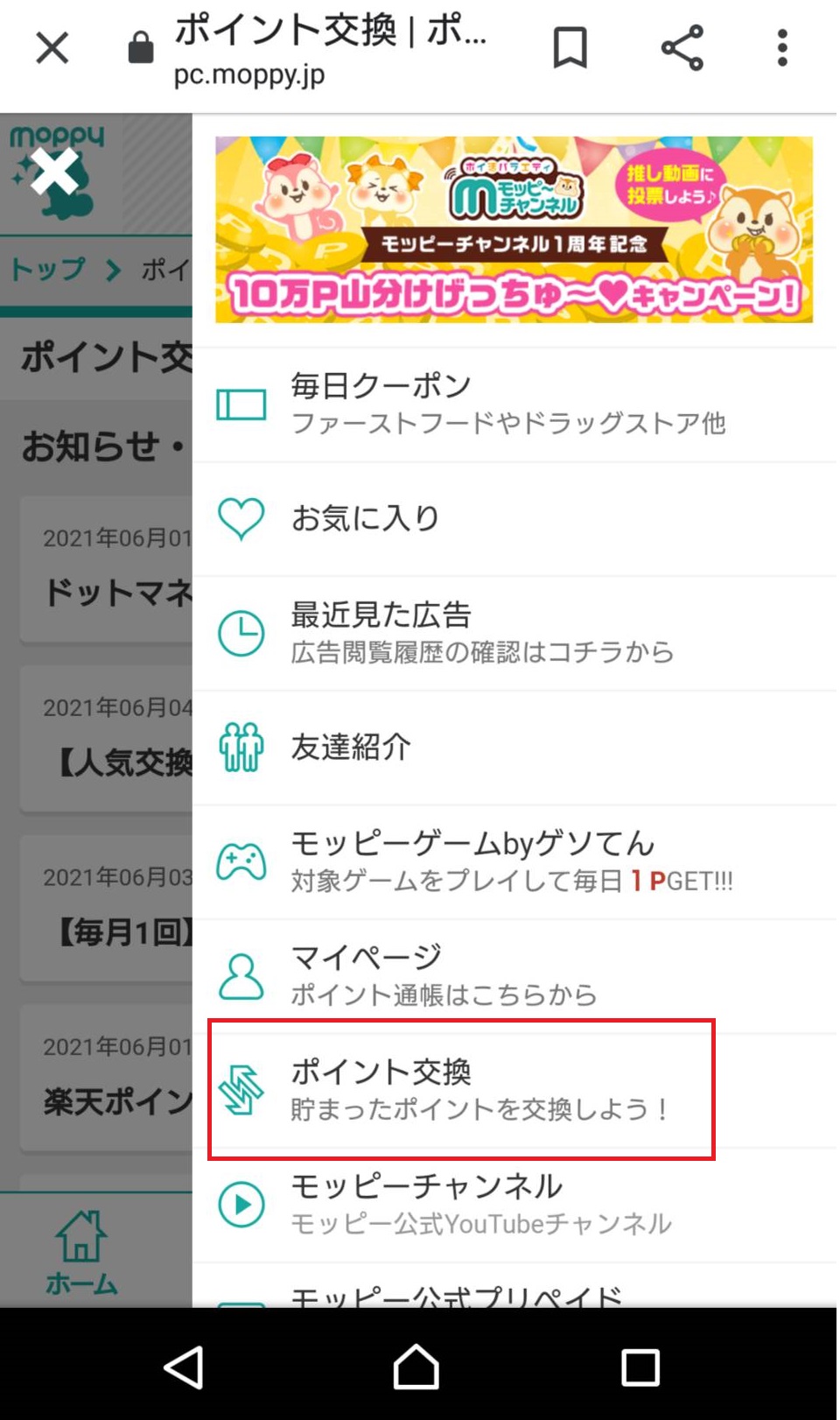840x1420 pixels.
Task: Share the page link
Action: point(682,48)
